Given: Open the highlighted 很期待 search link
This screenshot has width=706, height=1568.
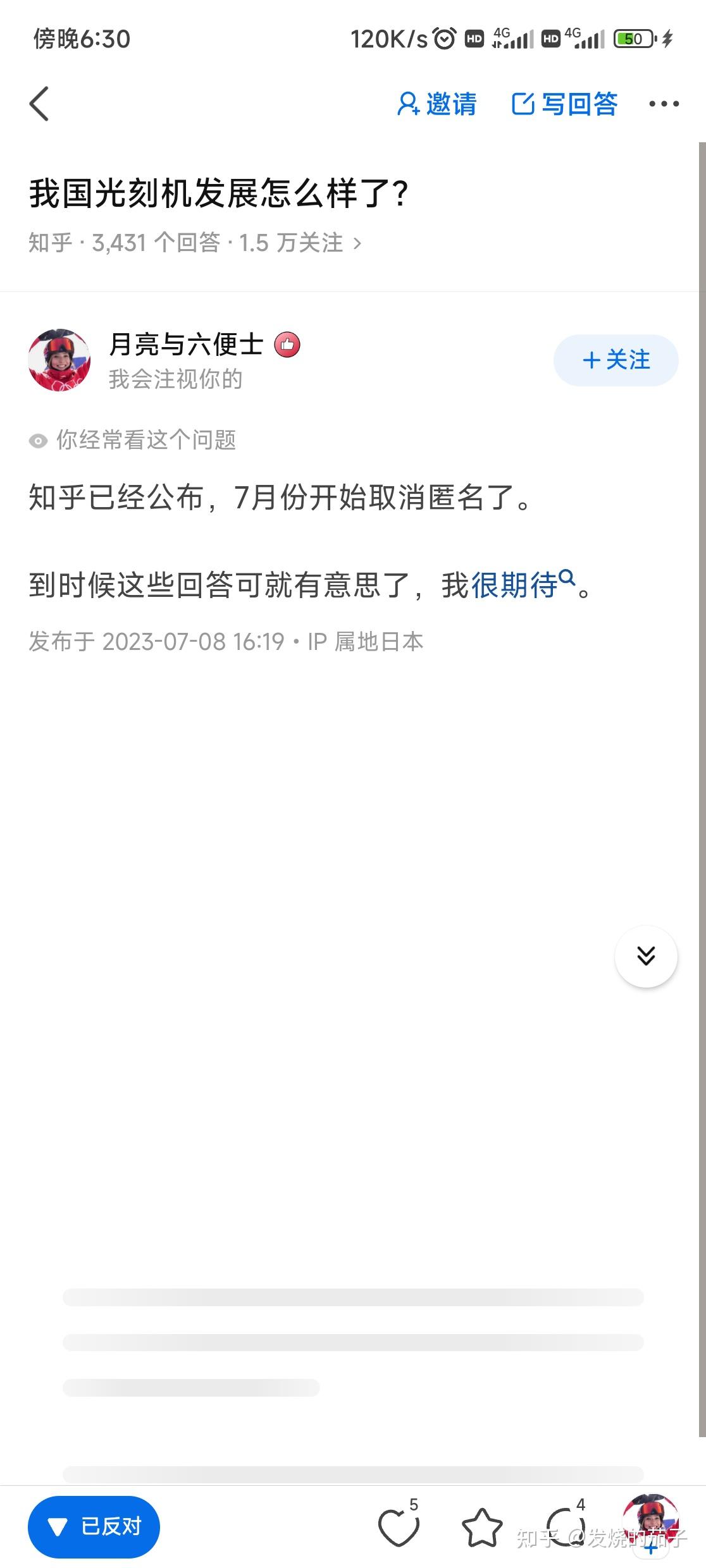Looking at the screenshot, I should pyautogui.click(x=523, y=584).
